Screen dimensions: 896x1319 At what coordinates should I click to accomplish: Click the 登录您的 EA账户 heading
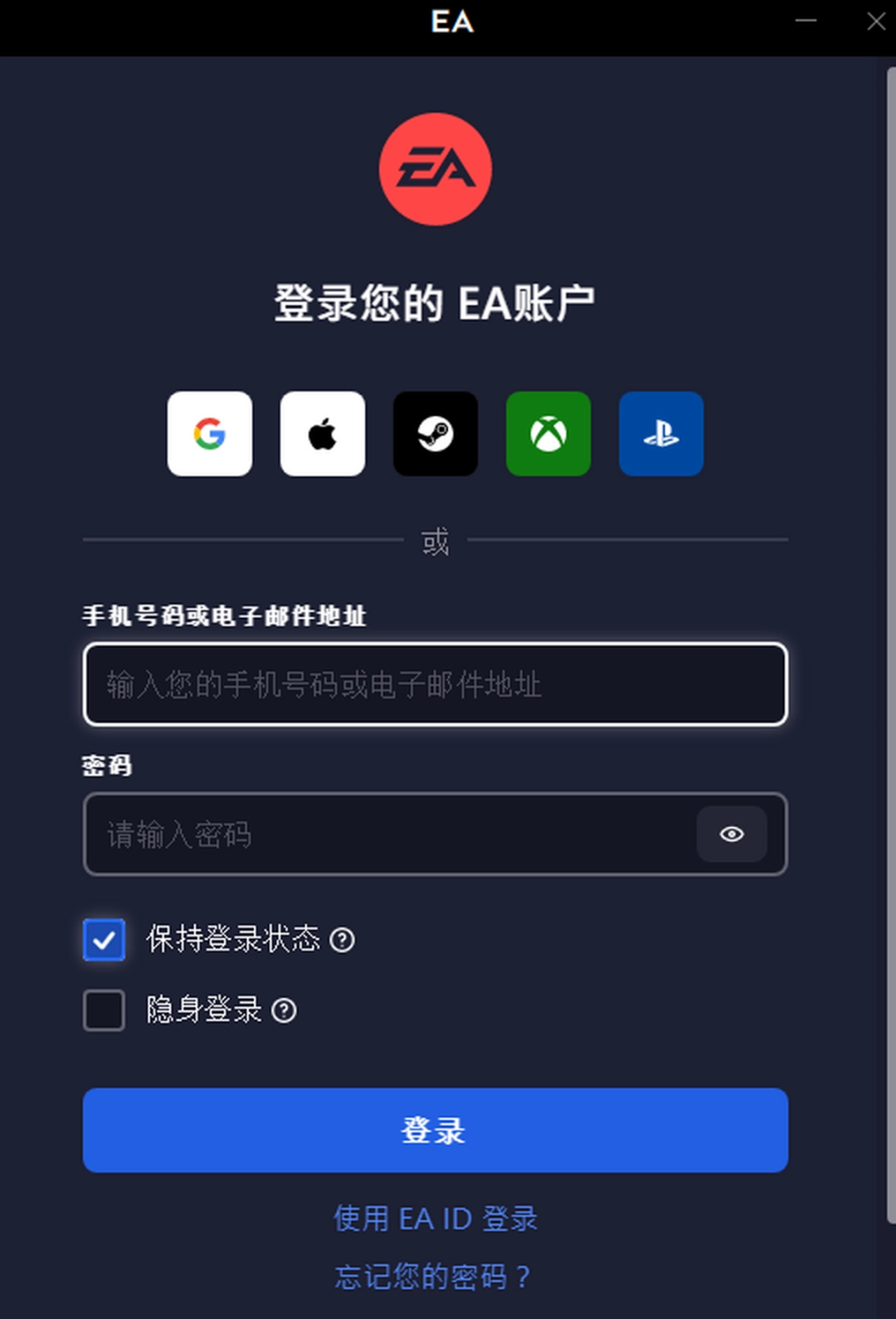pyautogui.click(x=435, y=301)
